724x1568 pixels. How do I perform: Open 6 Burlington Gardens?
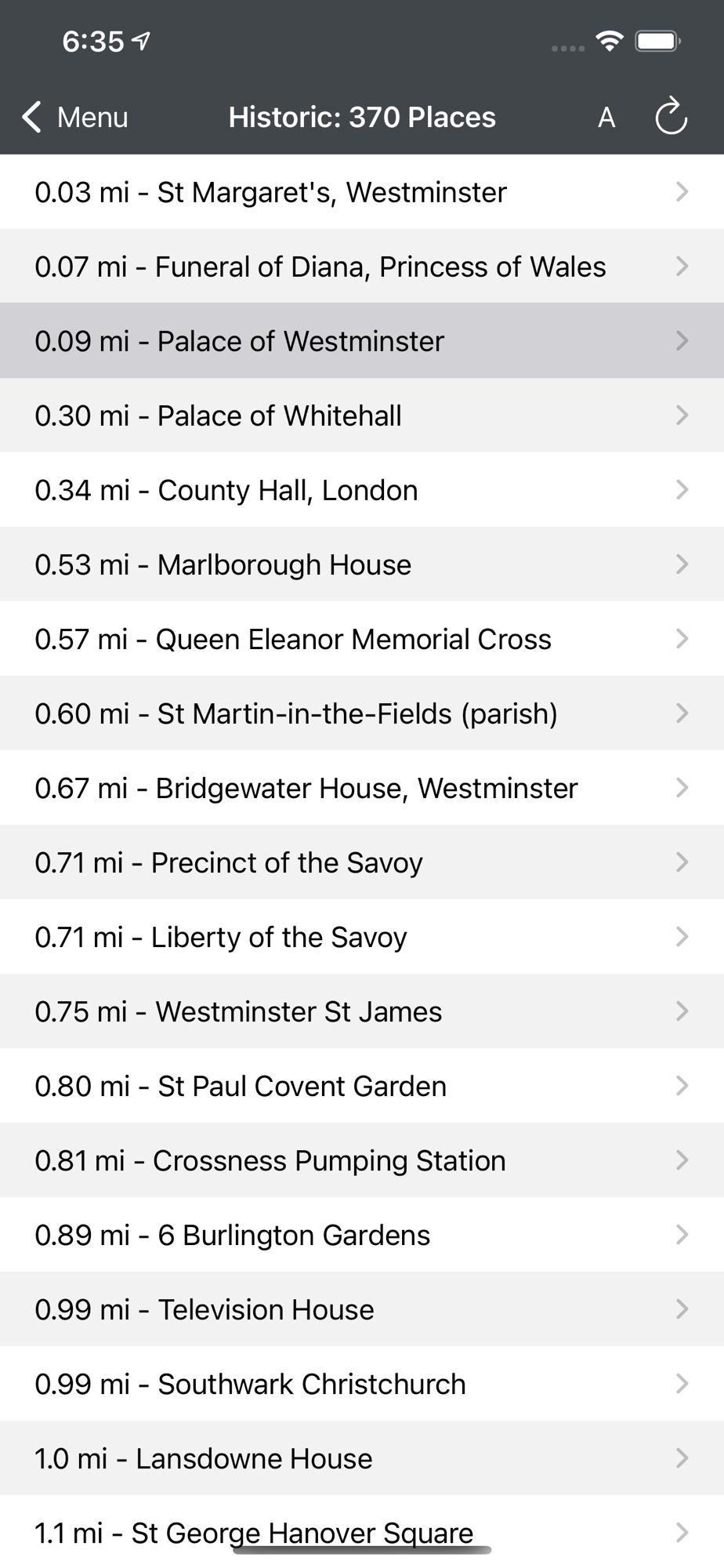[362, 1235]
